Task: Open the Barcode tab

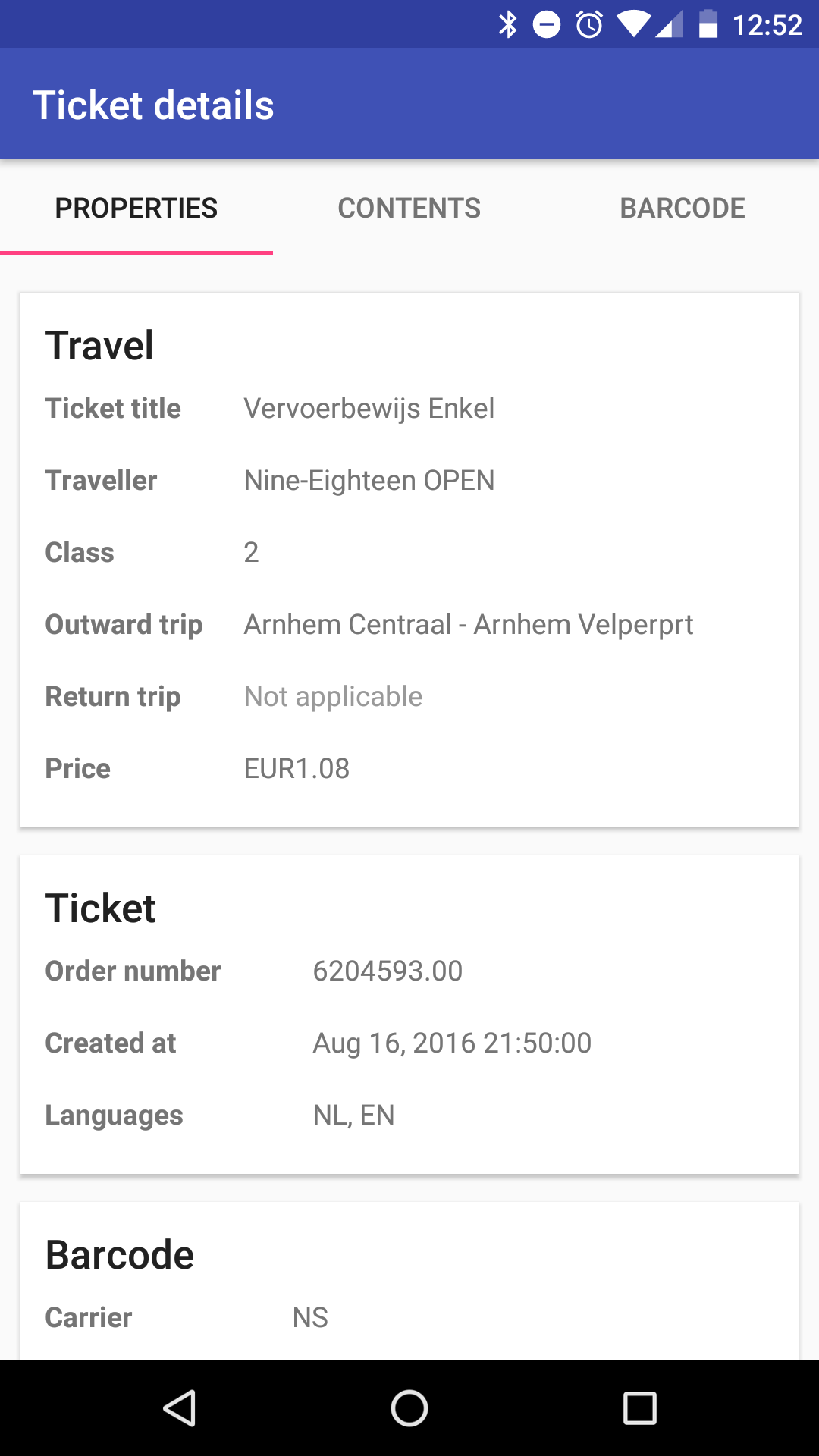Action: [682, 208]
